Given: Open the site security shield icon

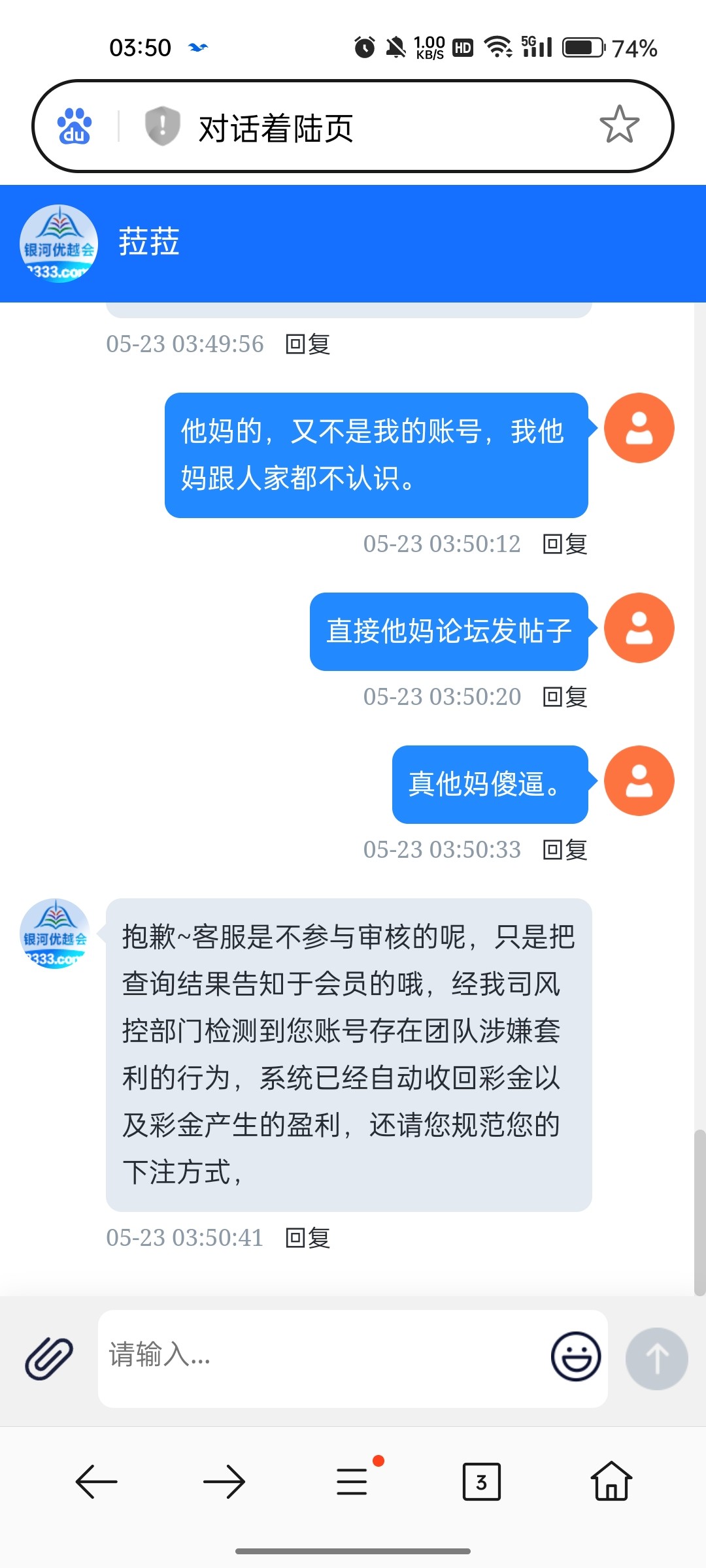Looking at the screenshot, I should pos(162,125).
